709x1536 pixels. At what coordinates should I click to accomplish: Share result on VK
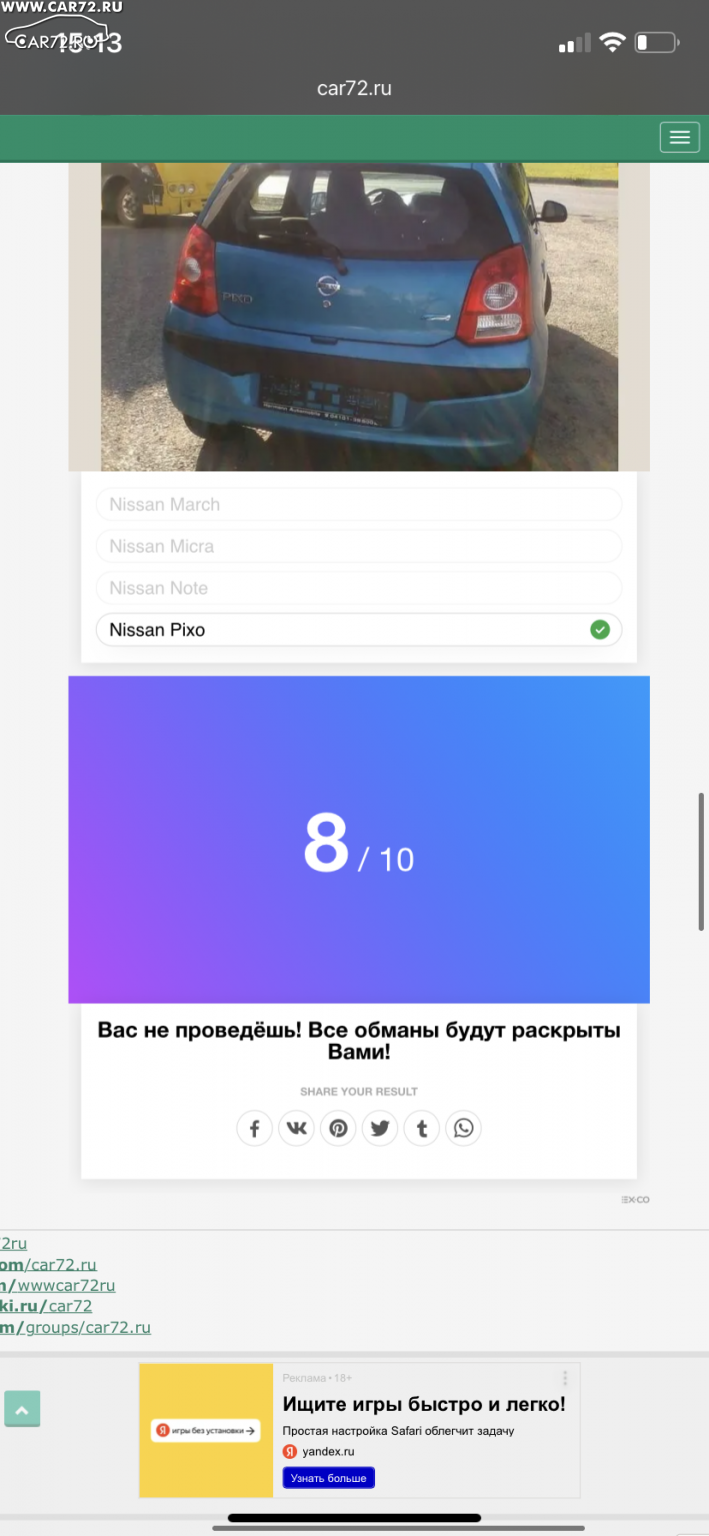coord(297,1128)
